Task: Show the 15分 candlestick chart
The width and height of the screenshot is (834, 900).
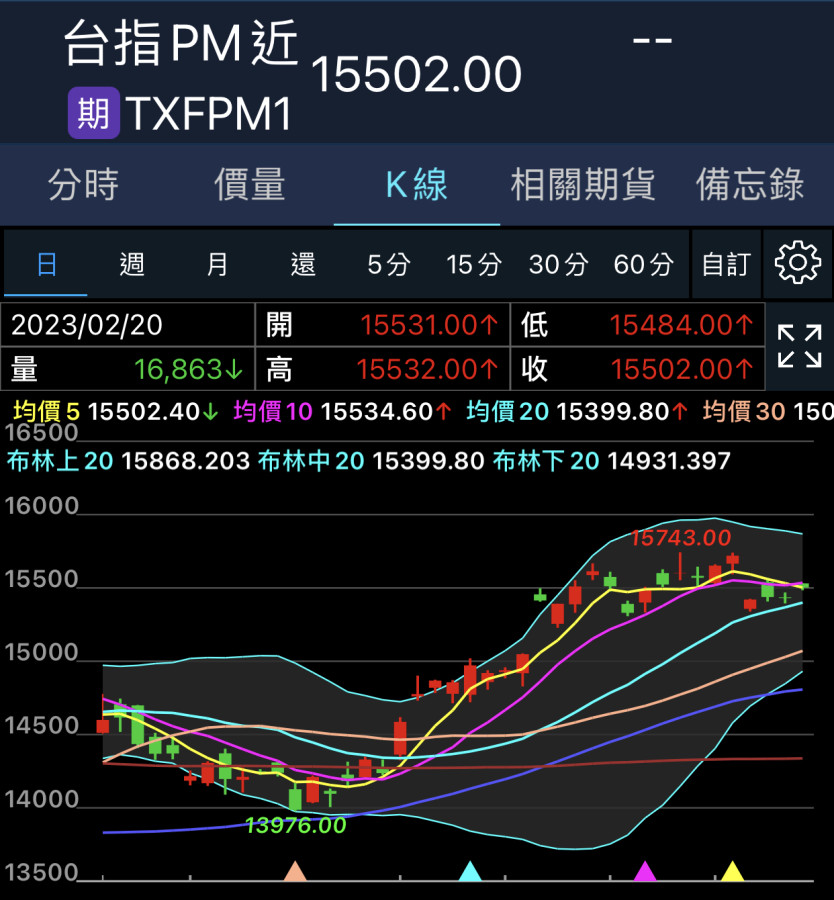Action: 474,264
